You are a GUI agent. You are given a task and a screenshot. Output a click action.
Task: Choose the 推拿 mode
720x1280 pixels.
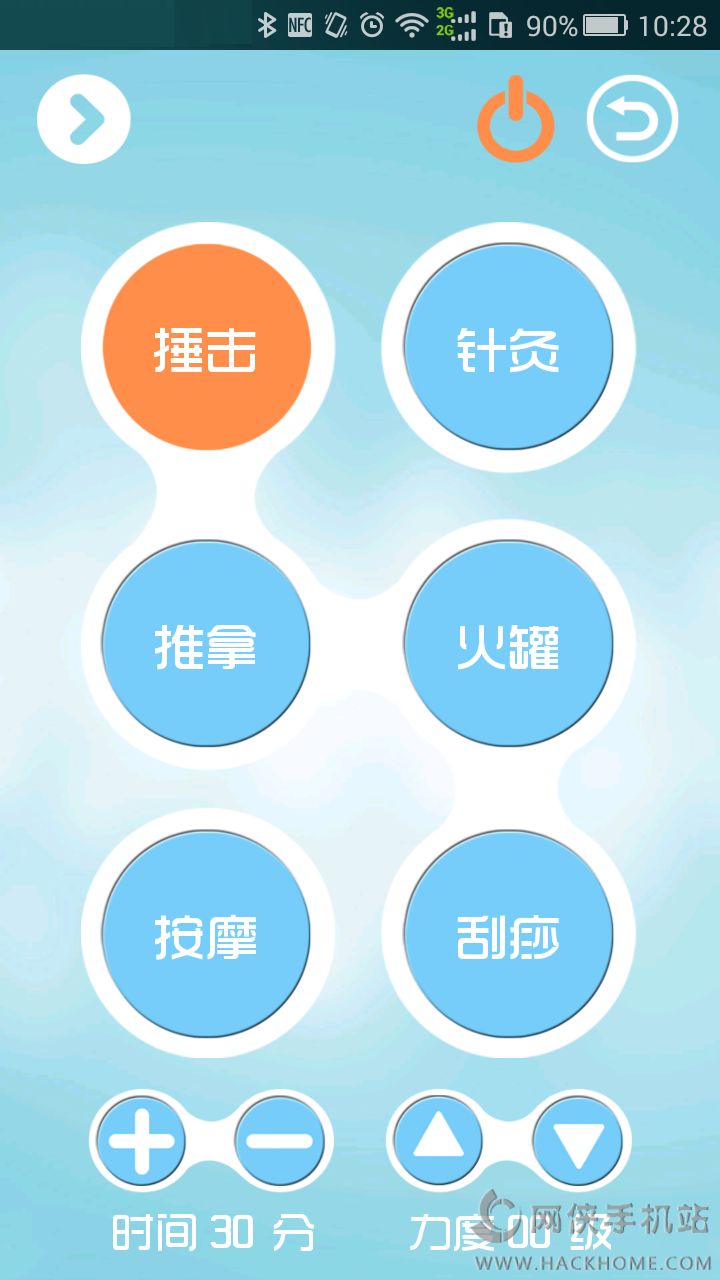point(207,644)
